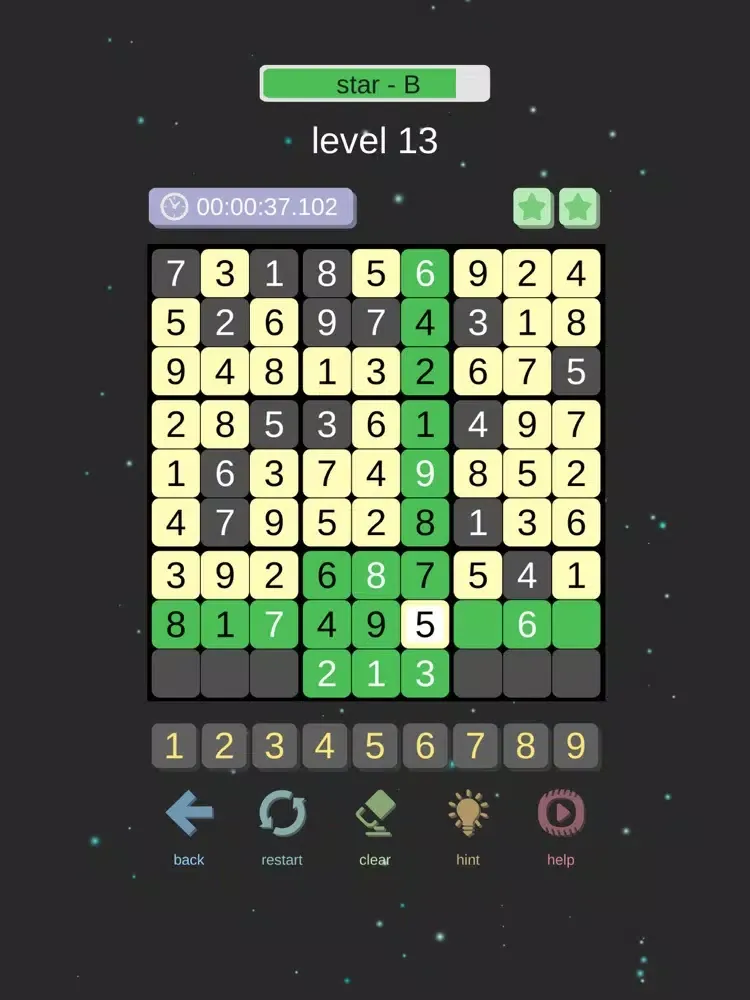Click the right green star icon
Screen dimensions: 750x1000
(580, 208)
